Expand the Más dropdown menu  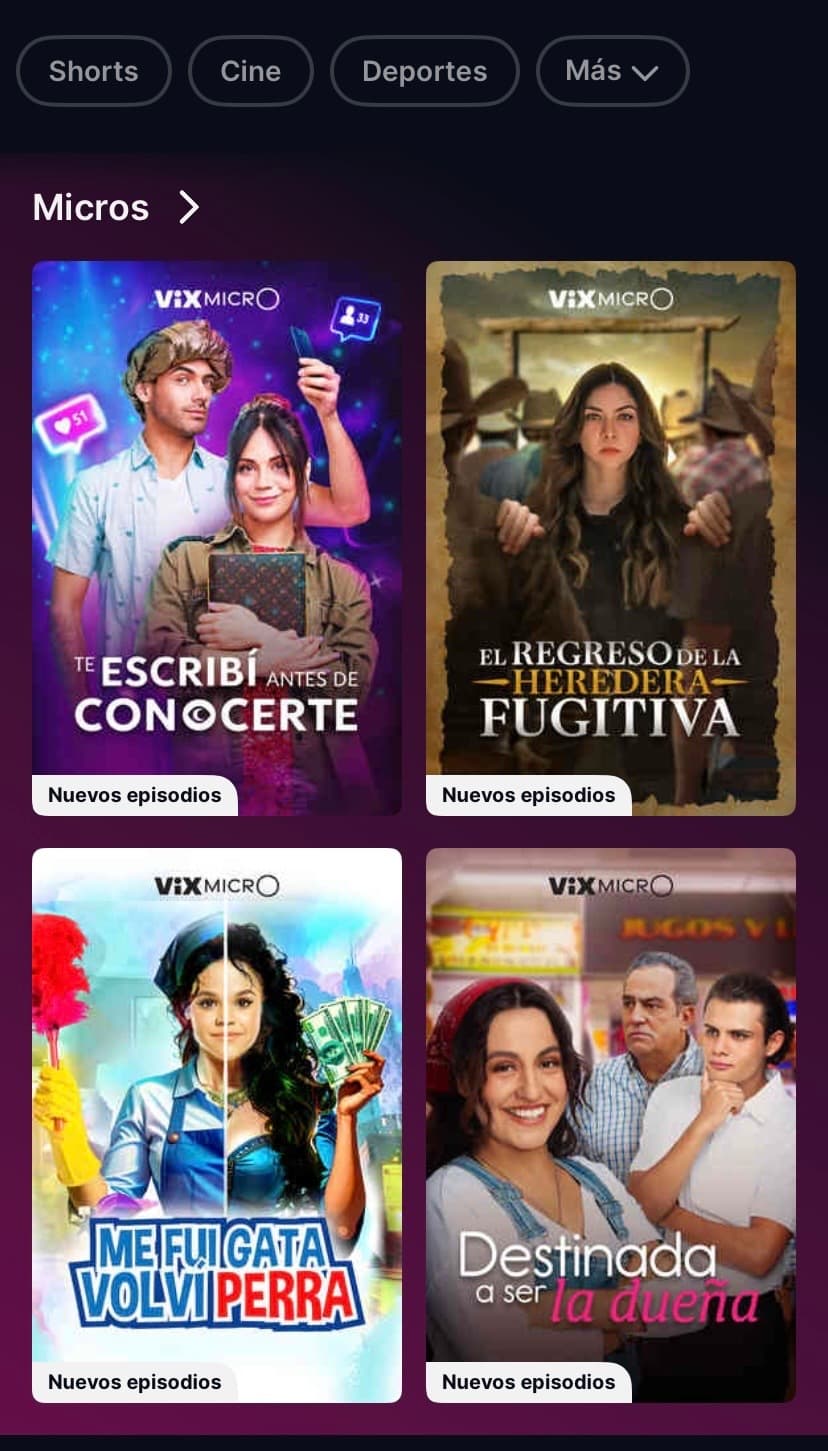tap(612, 70)
